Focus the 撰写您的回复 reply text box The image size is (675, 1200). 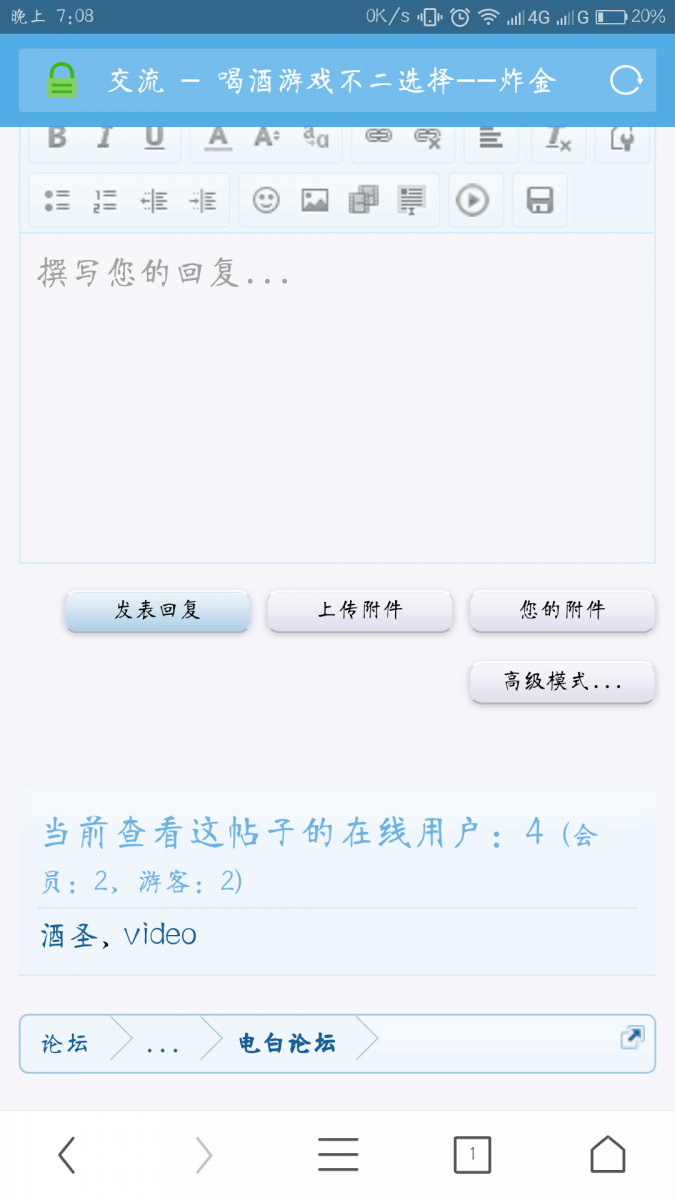(x=337, y=400)
